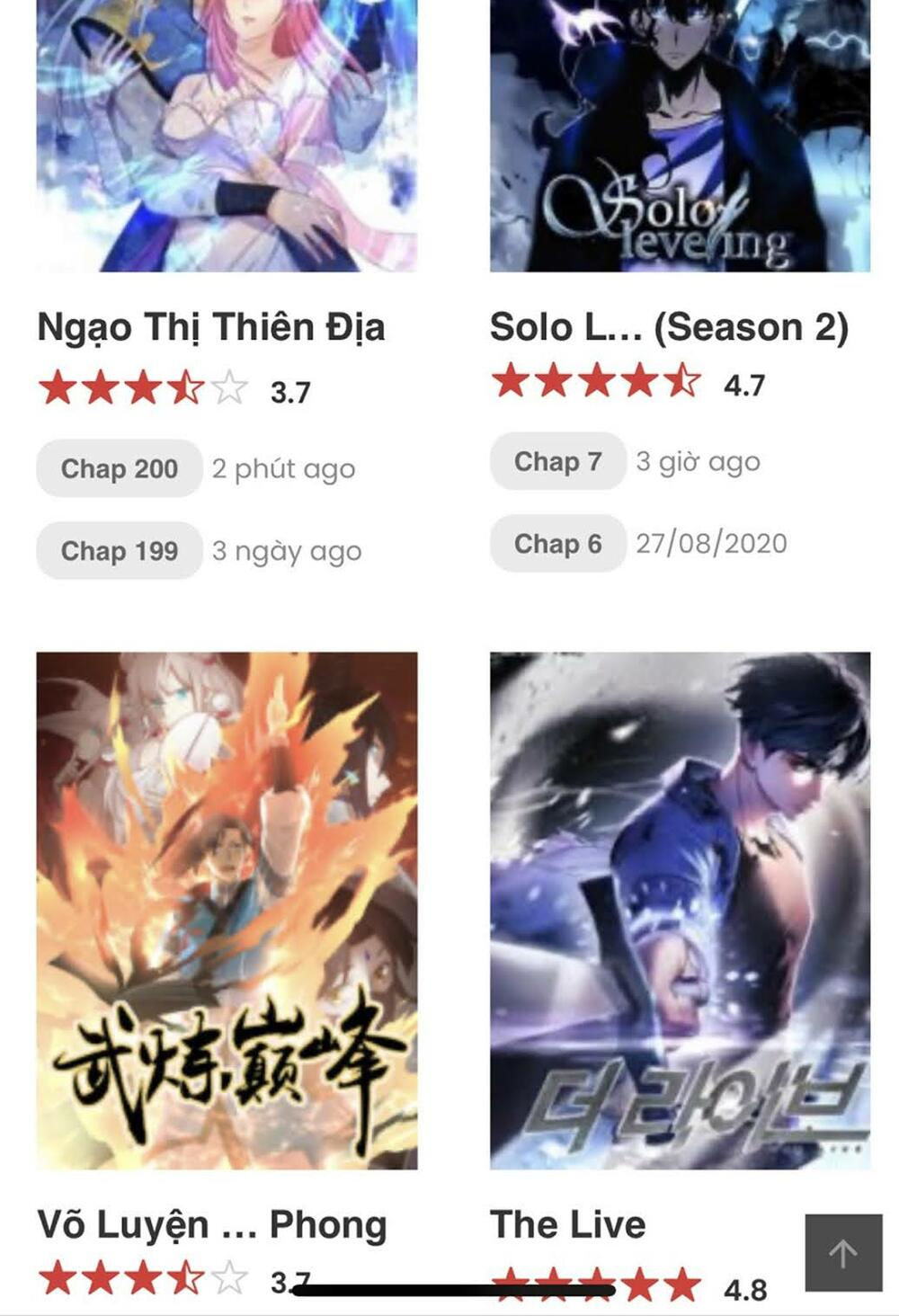Screen dimensions: 899x1316
Task: Open Chap 200 of Ngạo Thị Thiên Địa
Action: (x=117, y=468)
